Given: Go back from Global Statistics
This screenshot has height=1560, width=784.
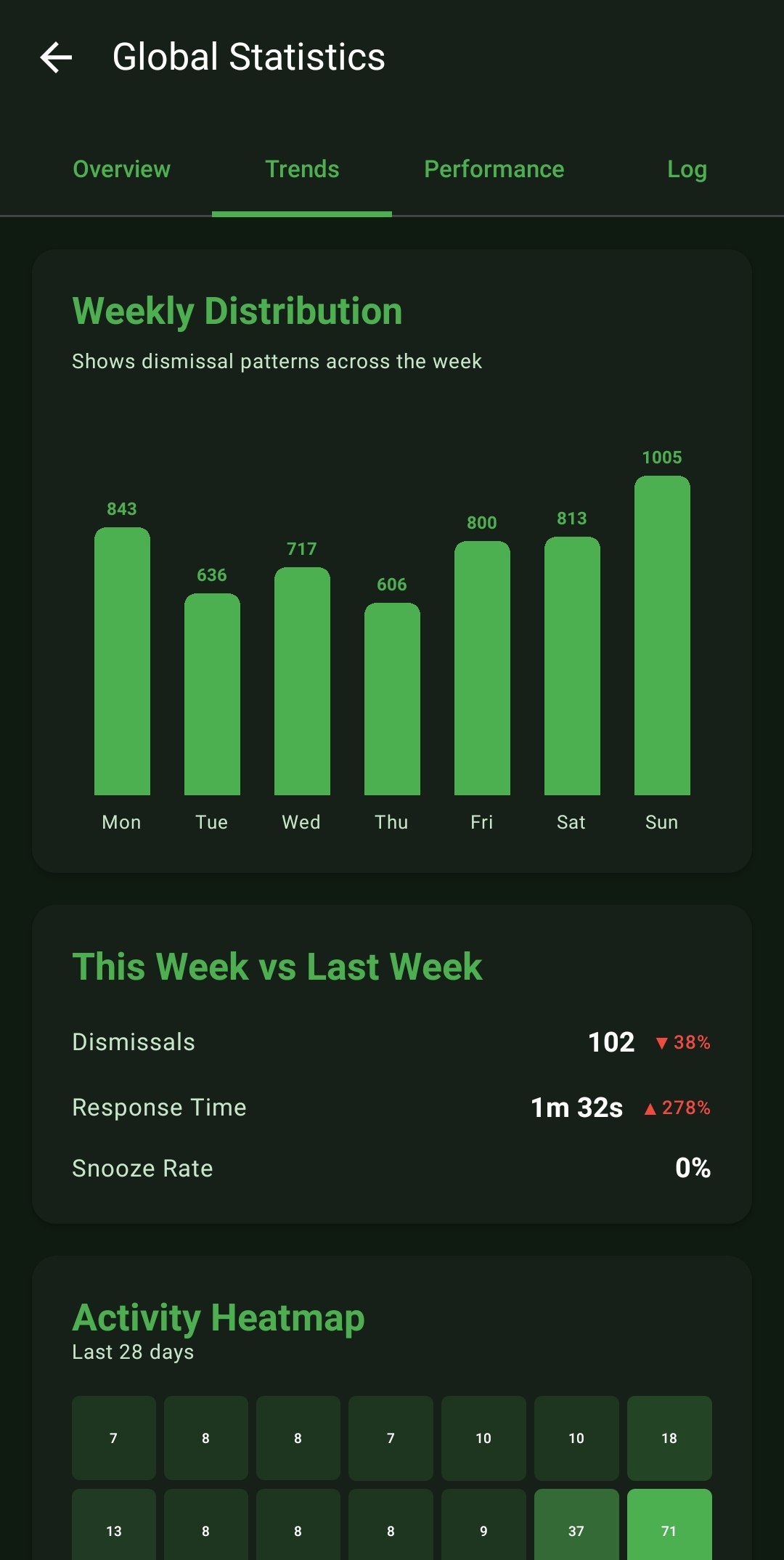Looking at the screenshot, I should (56, 57).
